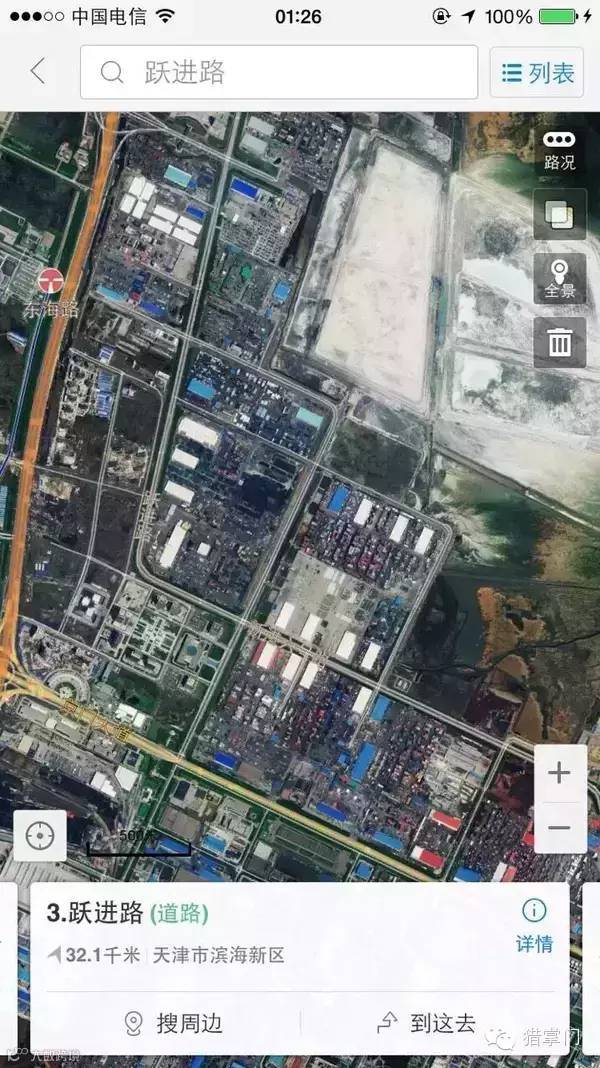
Task: Select 搜周边 to search nearby
Action: [x=173, y=1023]
